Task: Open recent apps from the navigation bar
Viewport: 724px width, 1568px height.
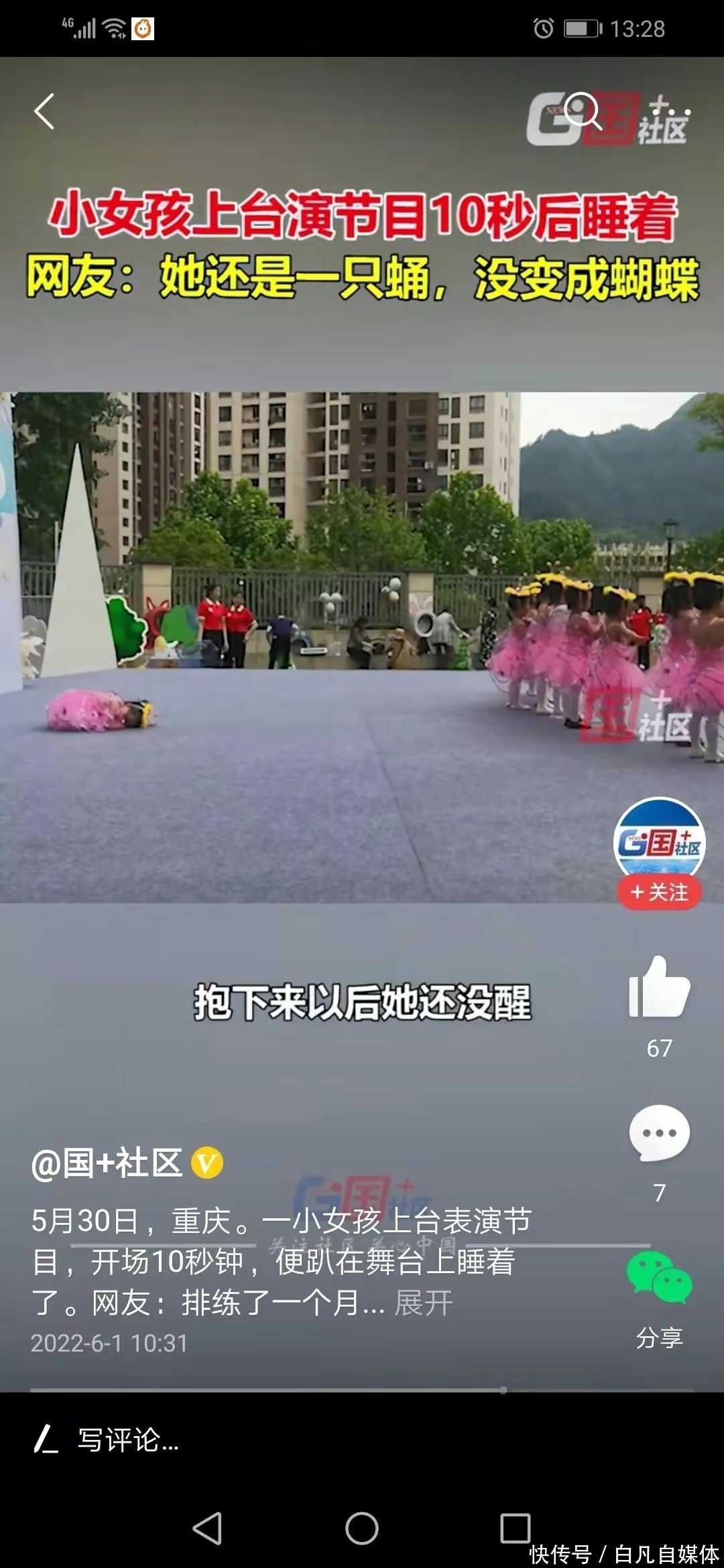Action: 516,1528
